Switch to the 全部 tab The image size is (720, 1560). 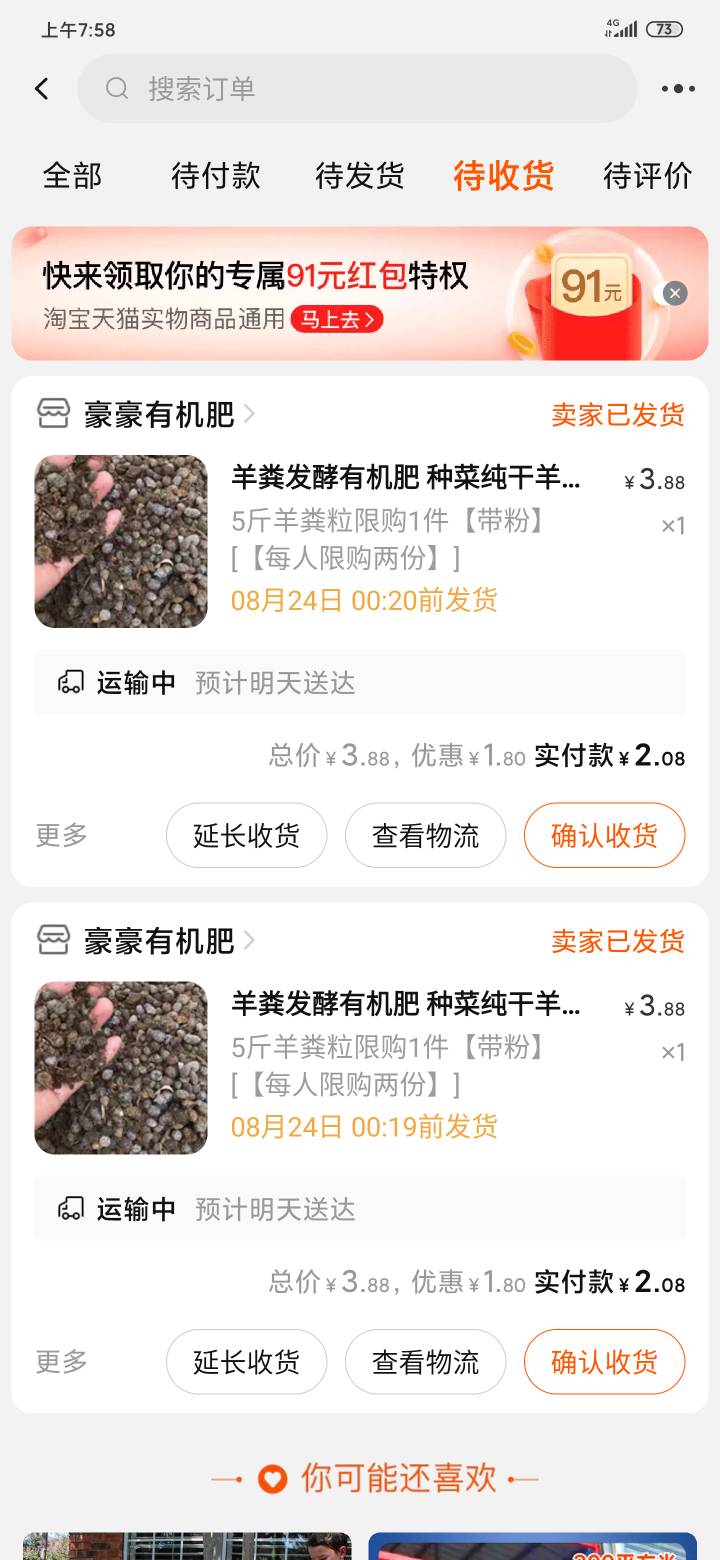tap(72, 176)
